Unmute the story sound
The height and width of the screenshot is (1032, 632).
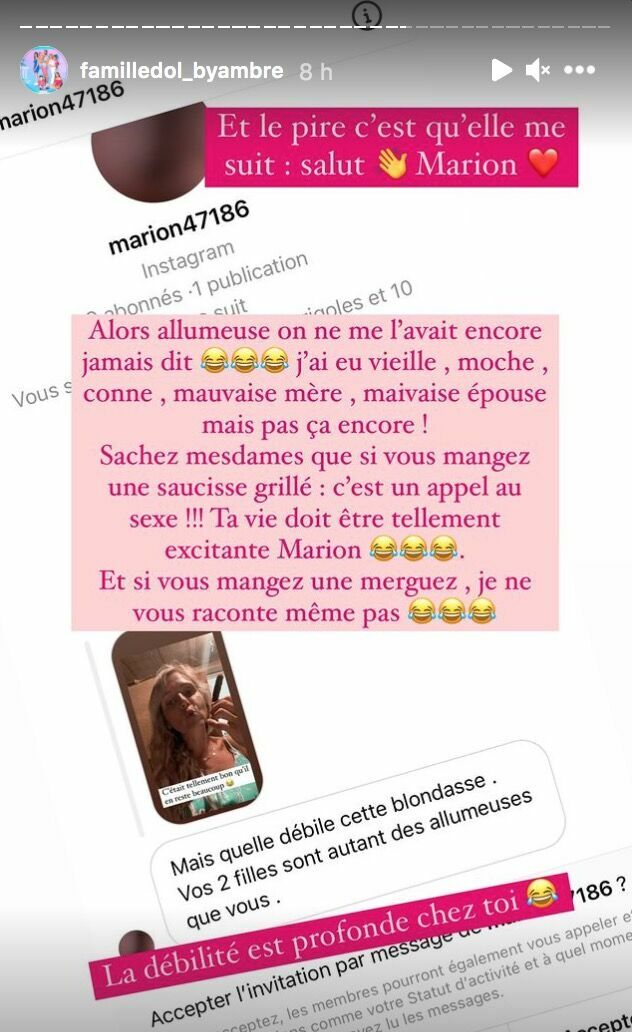538,70
